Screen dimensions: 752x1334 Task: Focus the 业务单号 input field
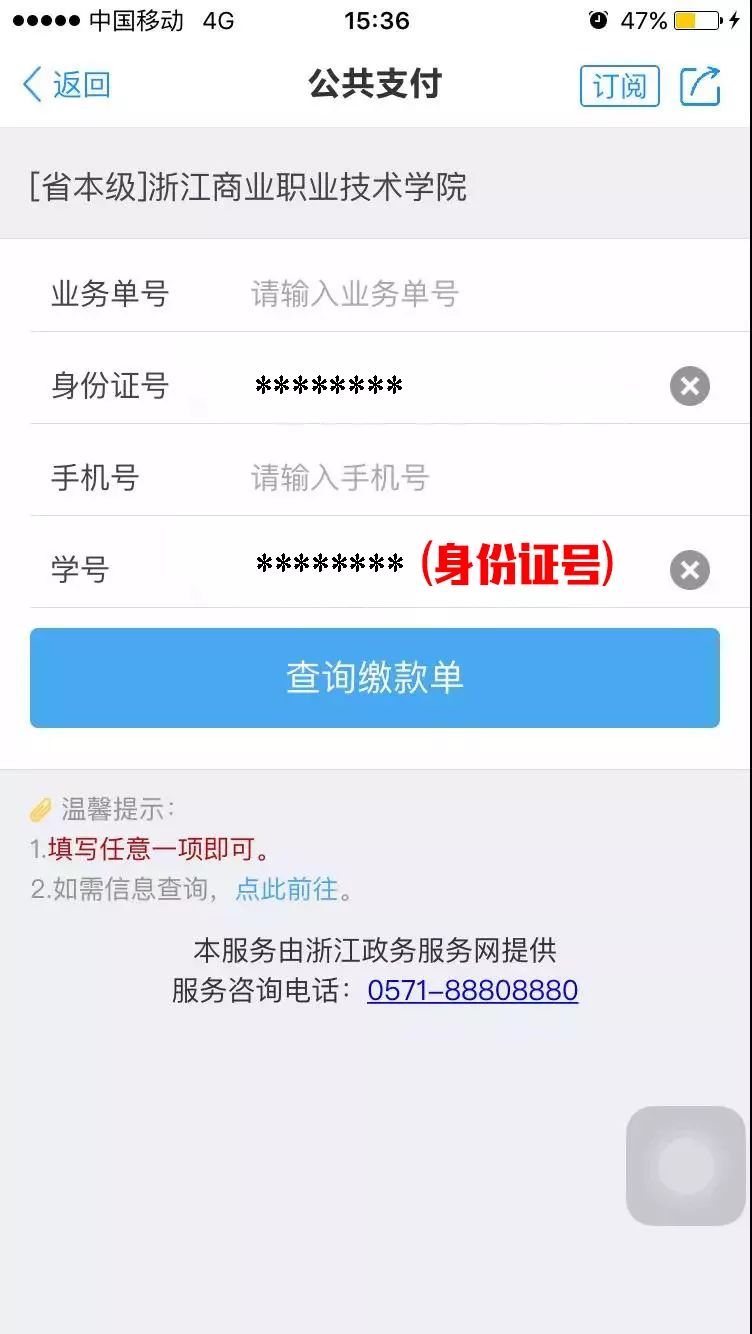click(450, 294)
